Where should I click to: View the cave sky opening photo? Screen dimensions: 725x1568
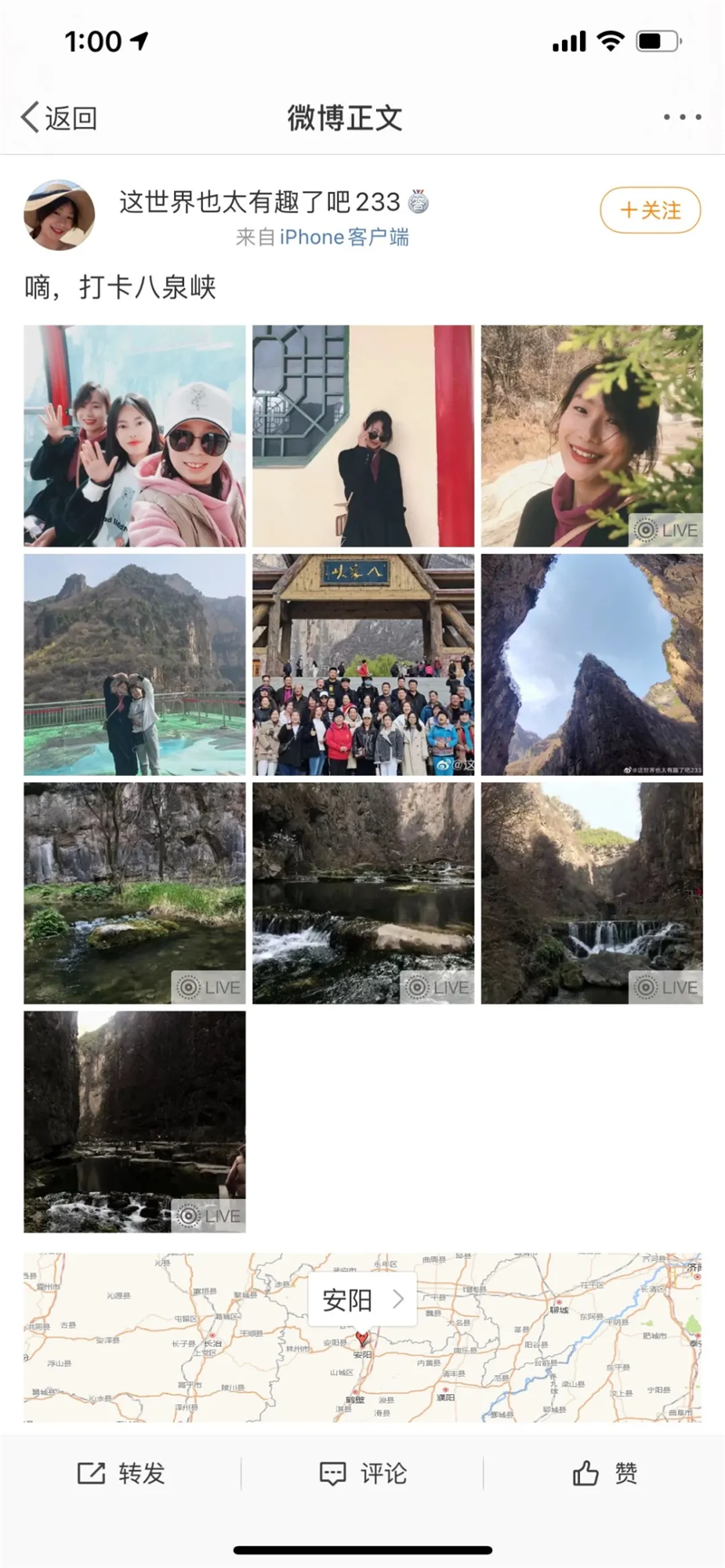coord(591,664)
